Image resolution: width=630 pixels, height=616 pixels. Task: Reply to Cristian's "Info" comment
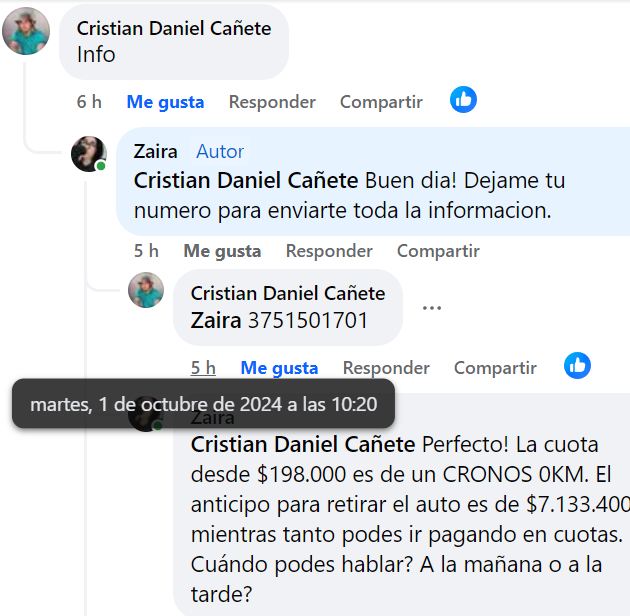[x=272, y=102]
